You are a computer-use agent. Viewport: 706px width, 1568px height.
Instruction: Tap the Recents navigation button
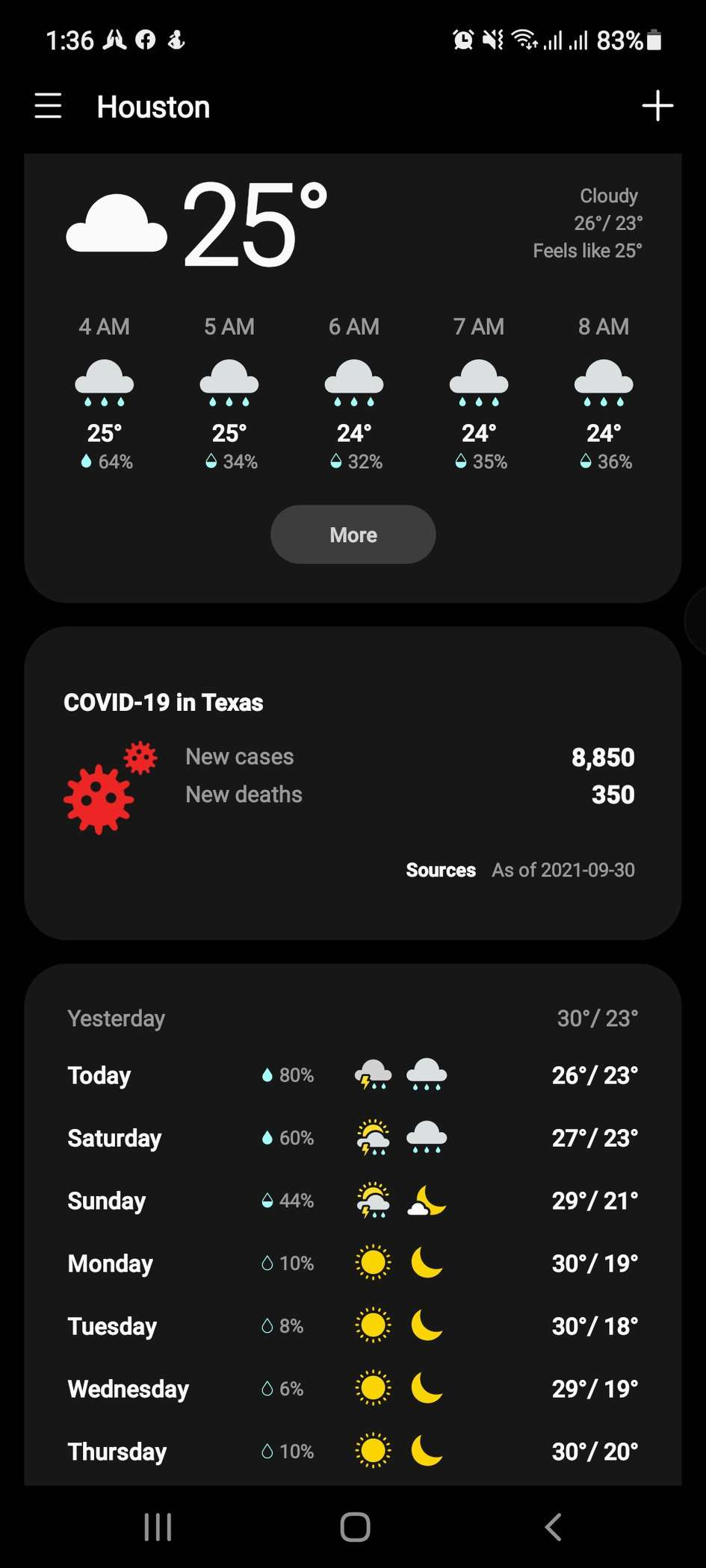click(158, 1527)
